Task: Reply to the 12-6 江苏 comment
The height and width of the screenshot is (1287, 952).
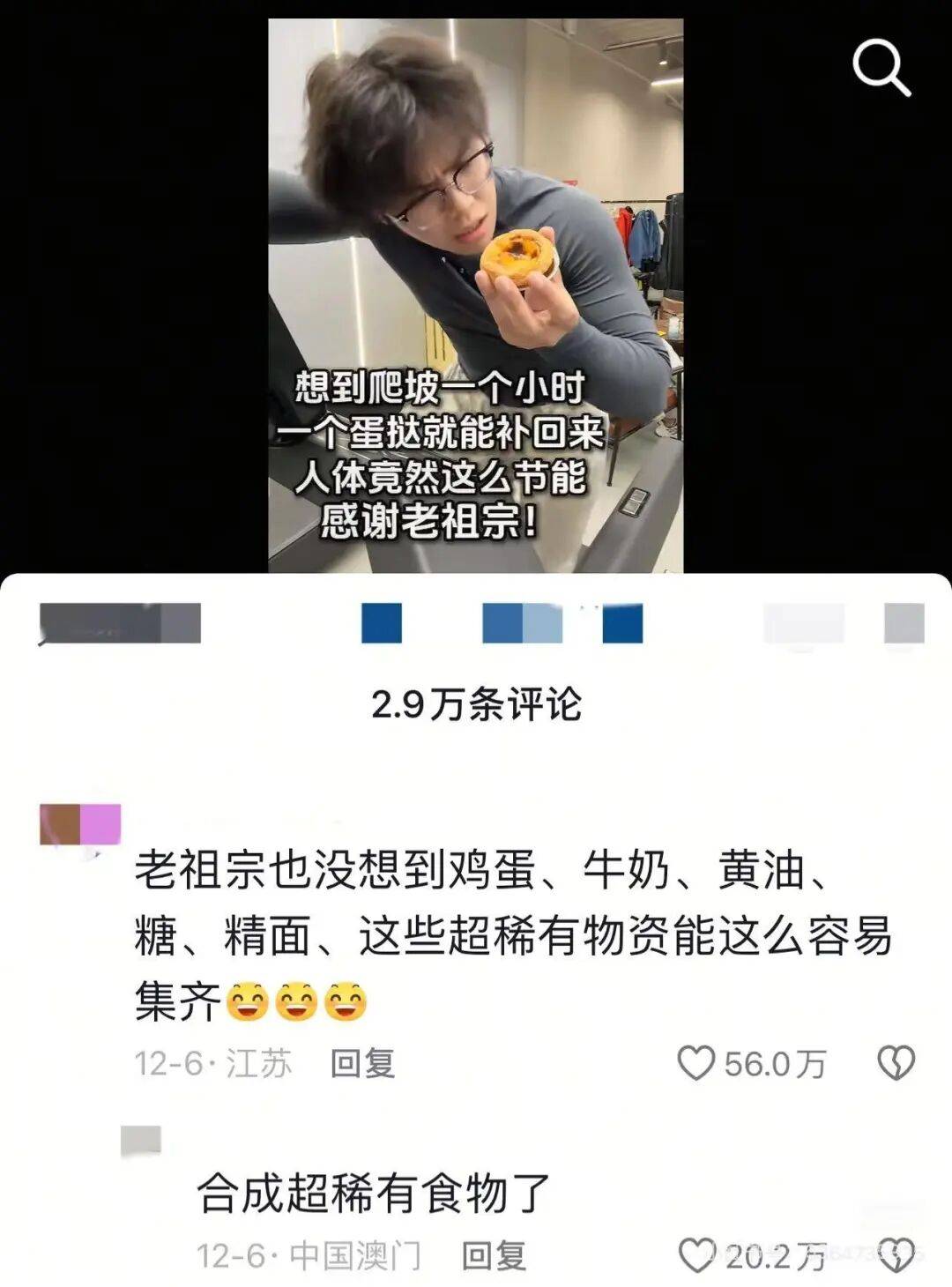Action: pyautogui.click(x=362, y=1064)
